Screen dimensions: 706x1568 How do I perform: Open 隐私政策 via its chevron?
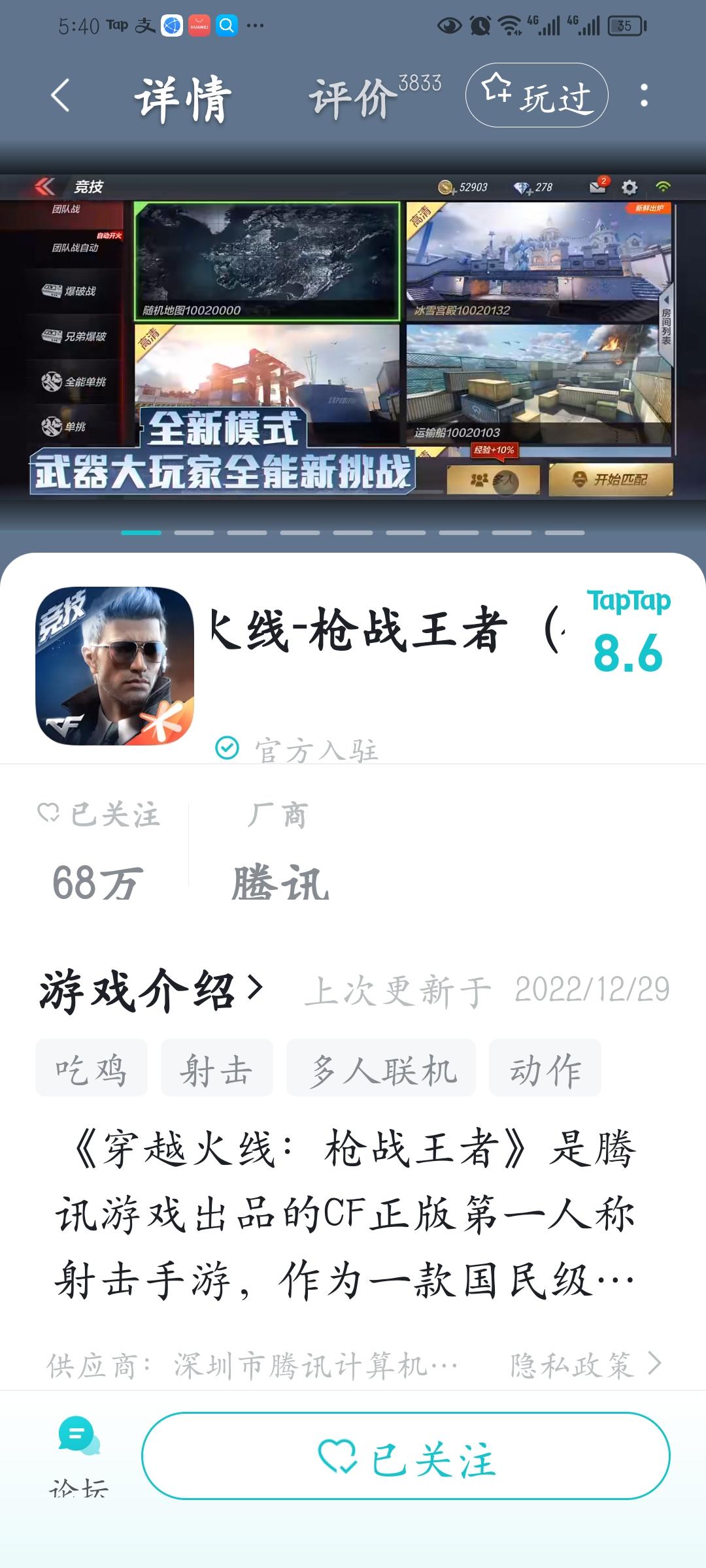pyautogui.click(x=585, y=1364)
